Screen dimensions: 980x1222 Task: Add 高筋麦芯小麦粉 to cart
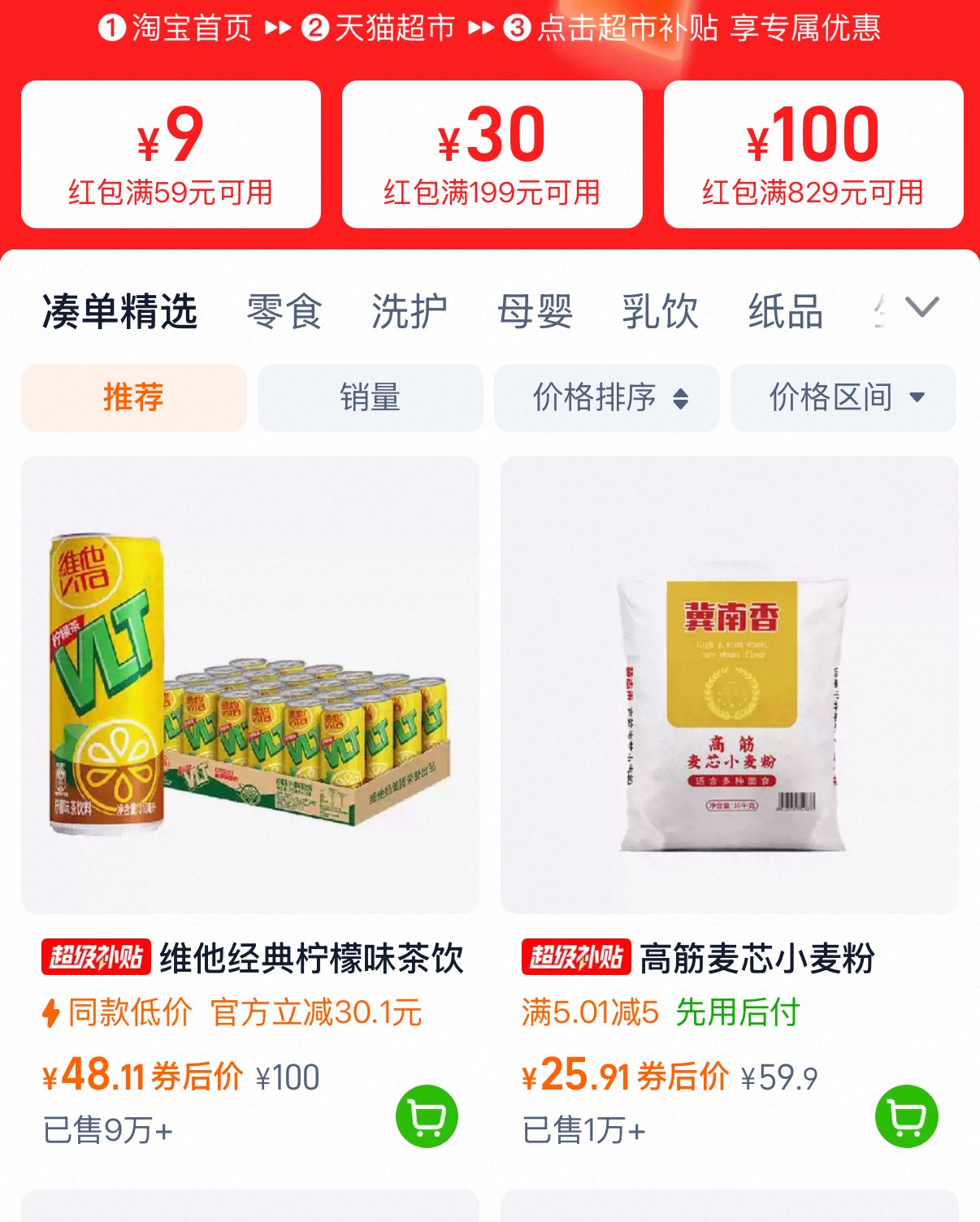click(906, 1116)
